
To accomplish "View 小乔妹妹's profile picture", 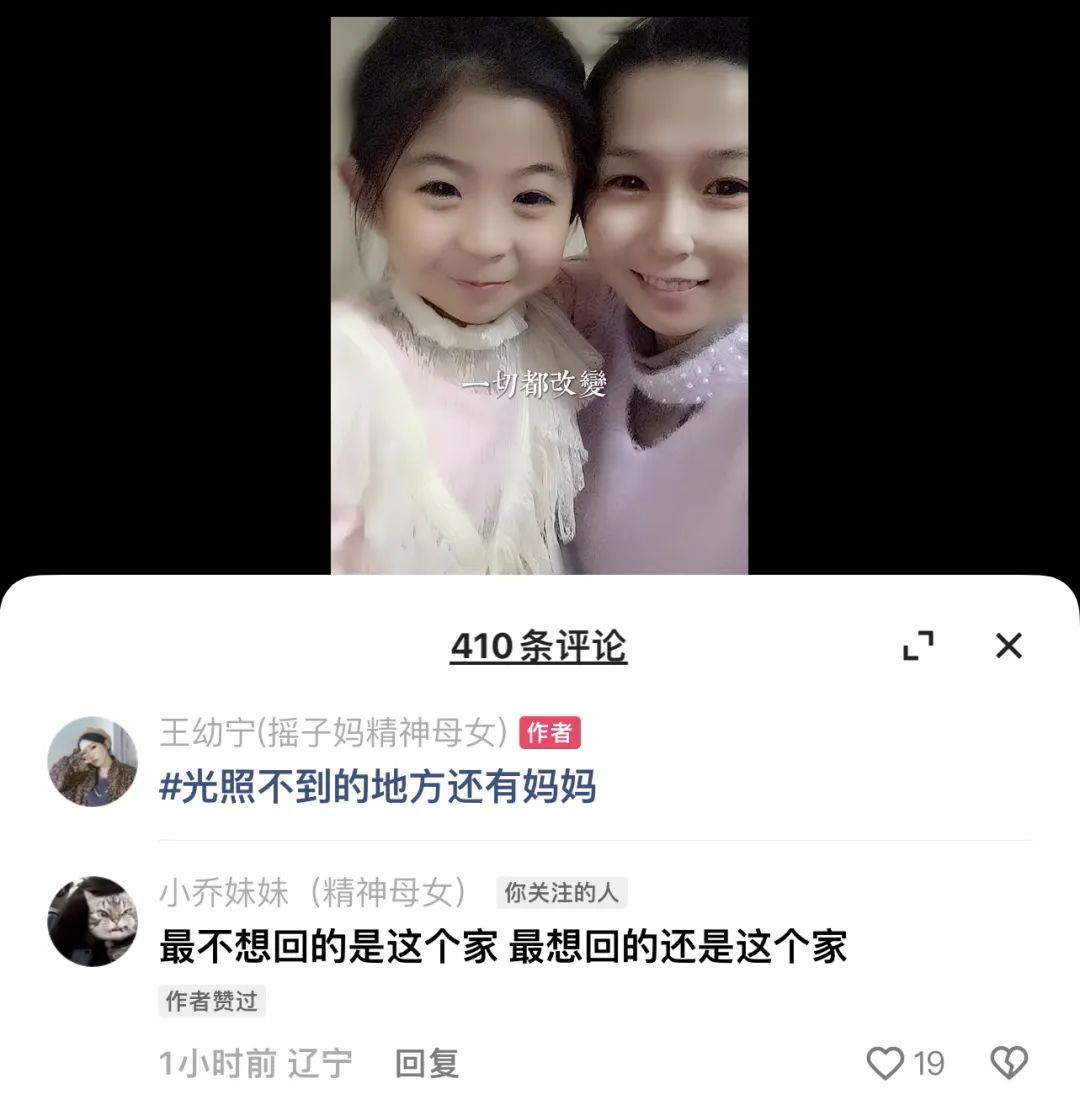I will tap(93, 921).
